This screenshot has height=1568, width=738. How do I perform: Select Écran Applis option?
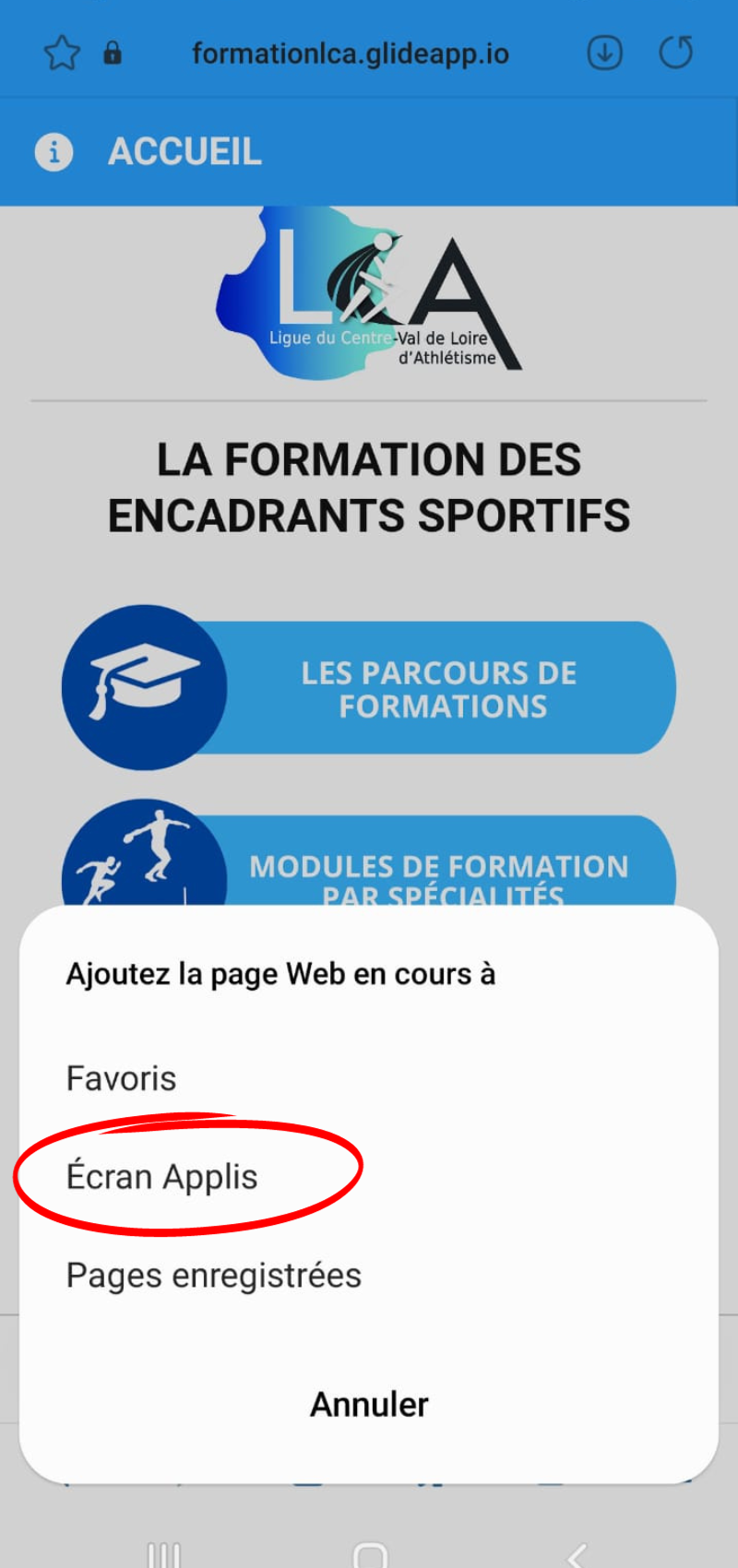point(162,1177)
